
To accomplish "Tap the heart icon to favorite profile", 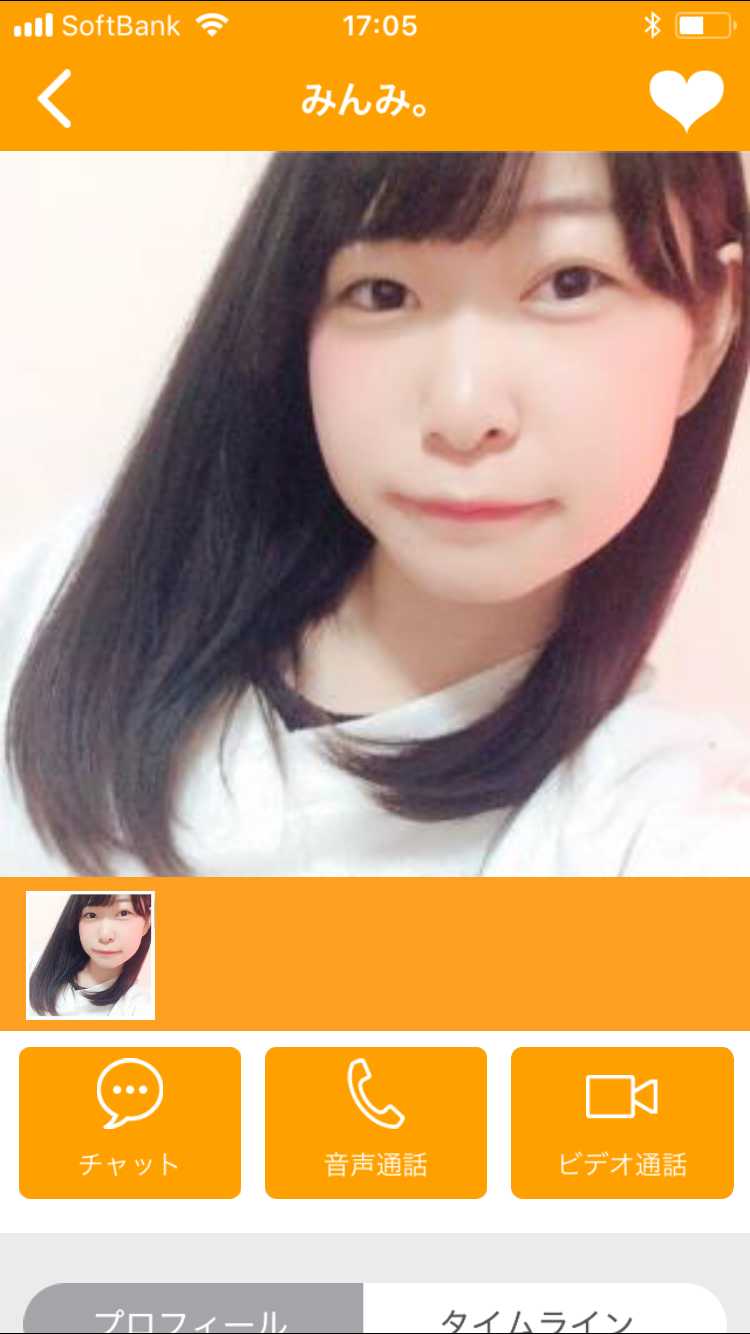I will click(x=686, y=99).
